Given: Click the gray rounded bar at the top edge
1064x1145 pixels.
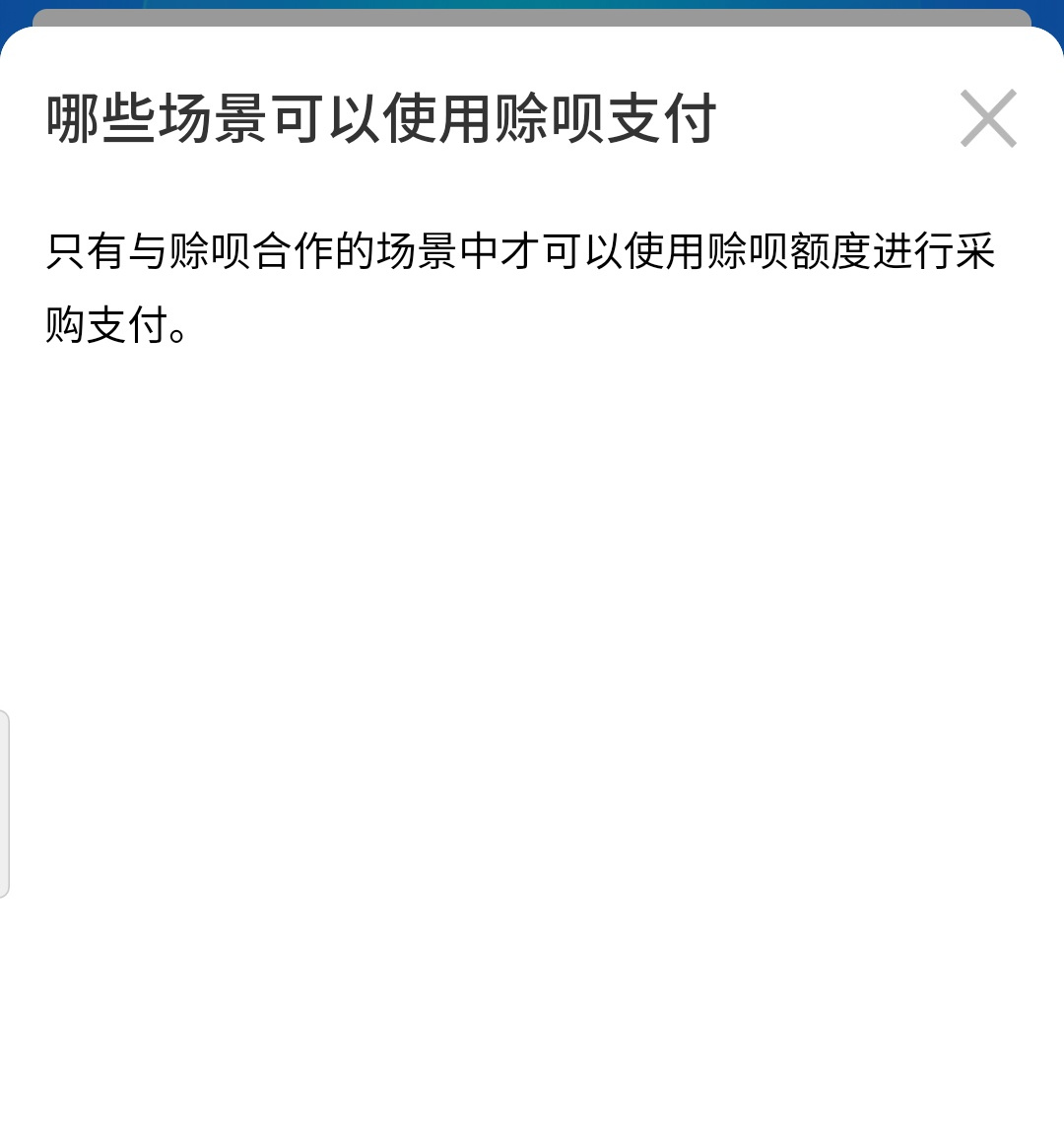Looking at the screenshot, I should pyautogui.click(x=532, y=15).
